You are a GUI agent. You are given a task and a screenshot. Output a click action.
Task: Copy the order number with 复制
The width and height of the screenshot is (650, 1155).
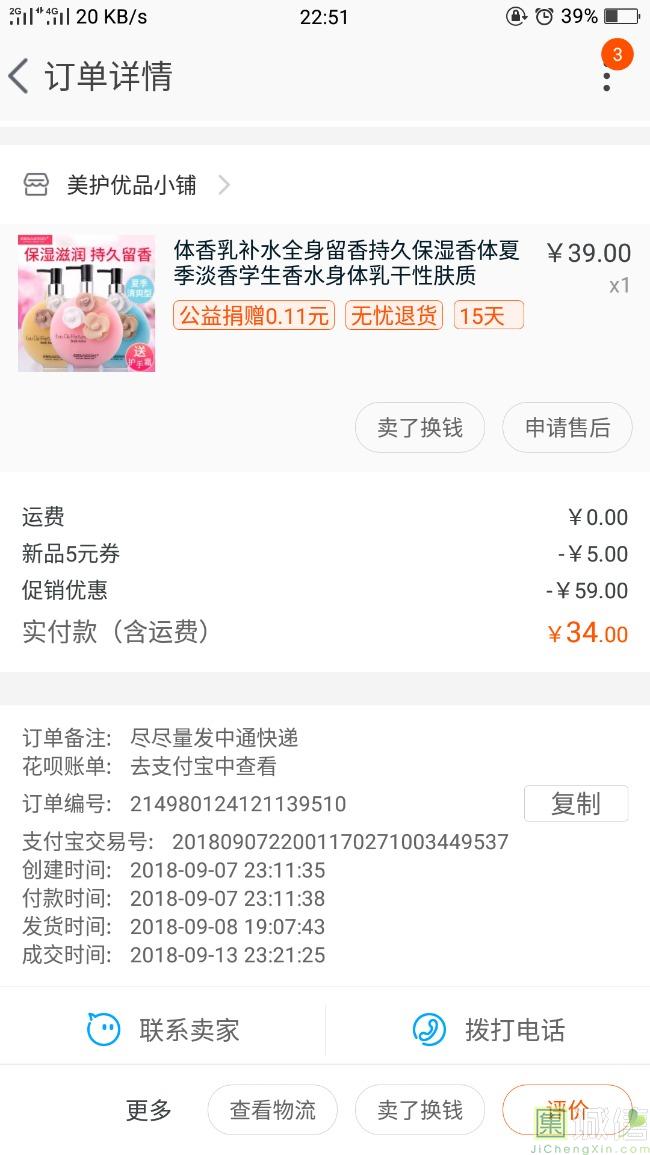tap(575, 803)
